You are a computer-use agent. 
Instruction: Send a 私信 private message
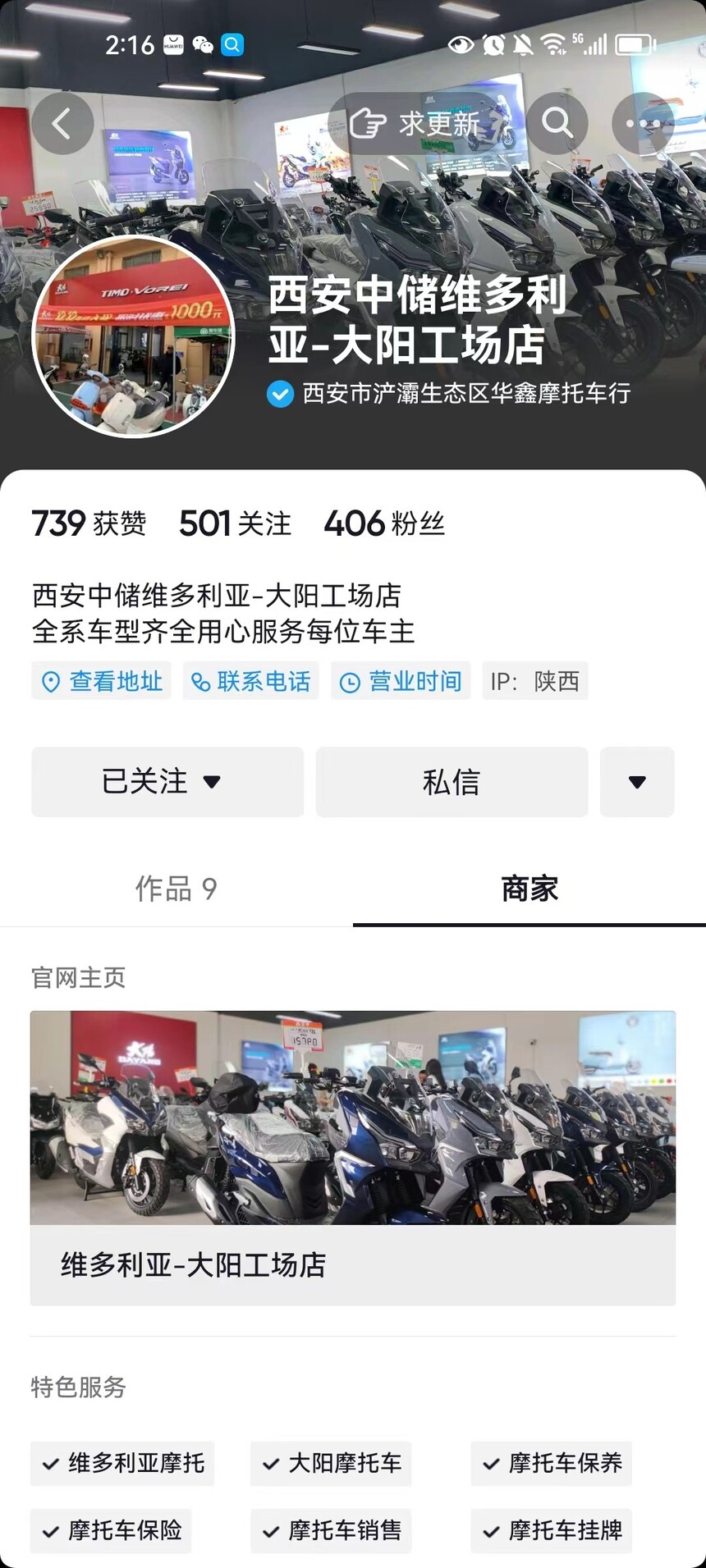[x=452, y=782]
